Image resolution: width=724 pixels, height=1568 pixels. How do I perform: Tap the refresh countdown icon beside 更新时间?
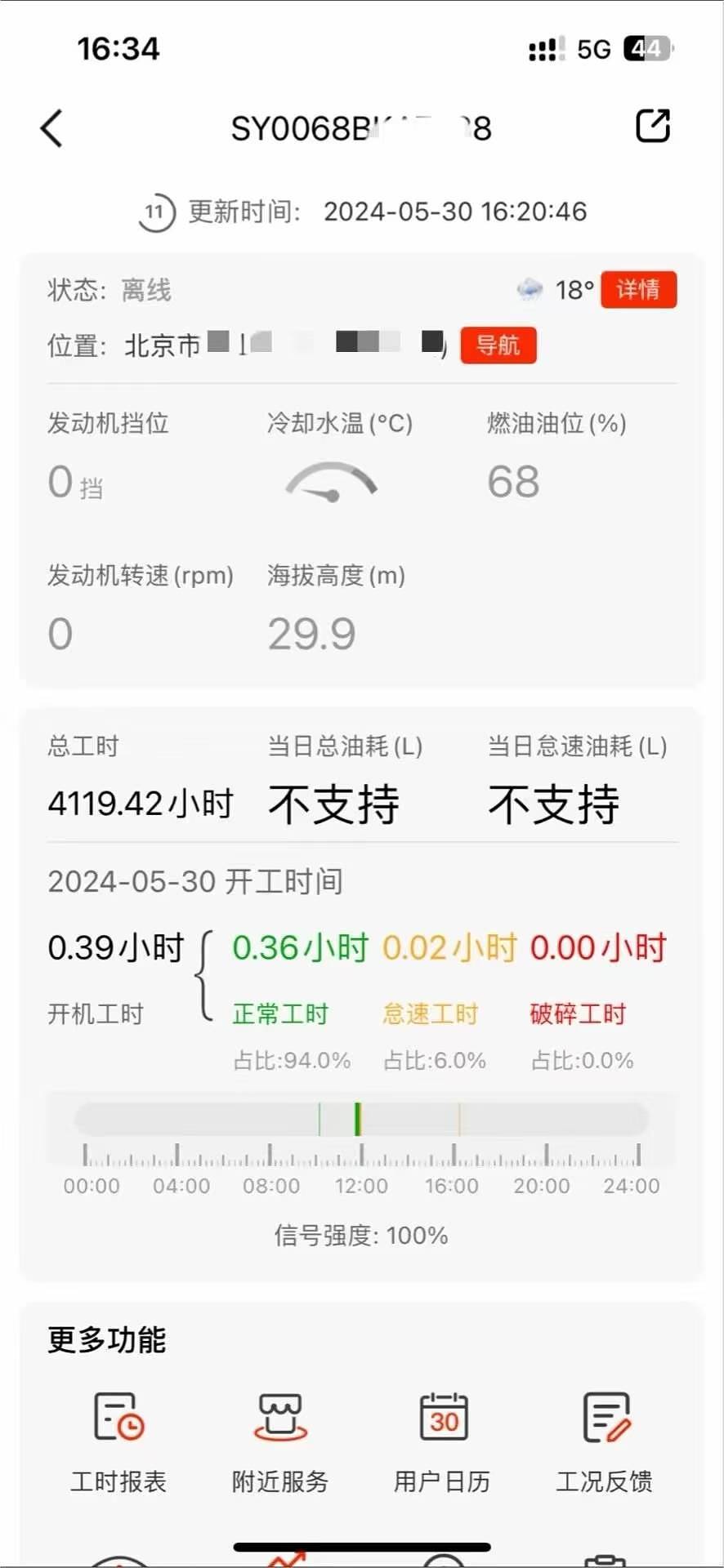155,212
